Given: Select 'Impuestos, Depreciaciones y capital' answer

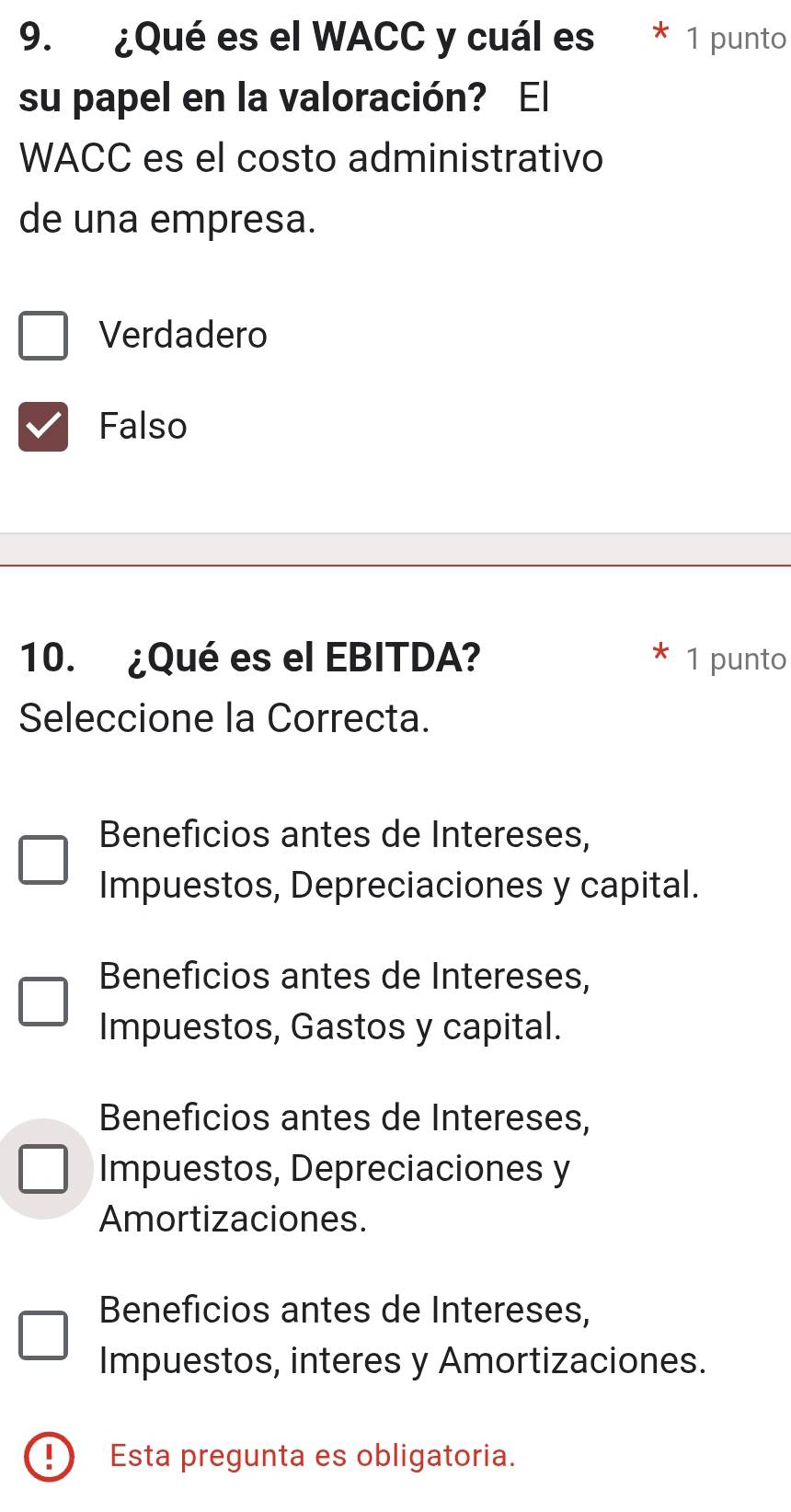Looking at the screenshot, I should [43, 860].
